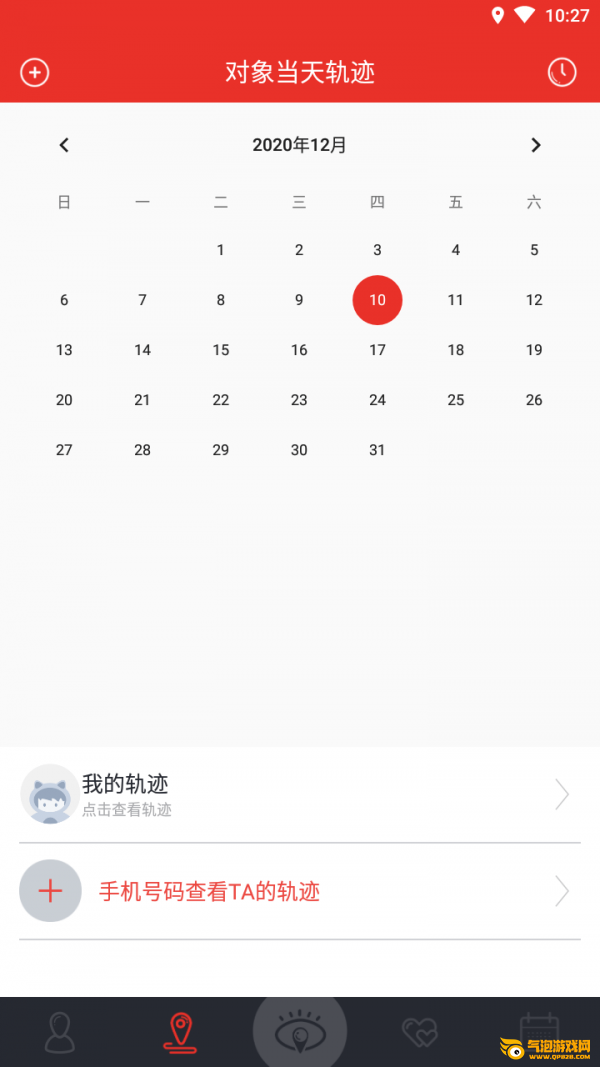Image resolution: width=600 pixels, height=1067 pixels.
Task: Pick December 5 on the calendar
Action: click(x=534, y=250)
